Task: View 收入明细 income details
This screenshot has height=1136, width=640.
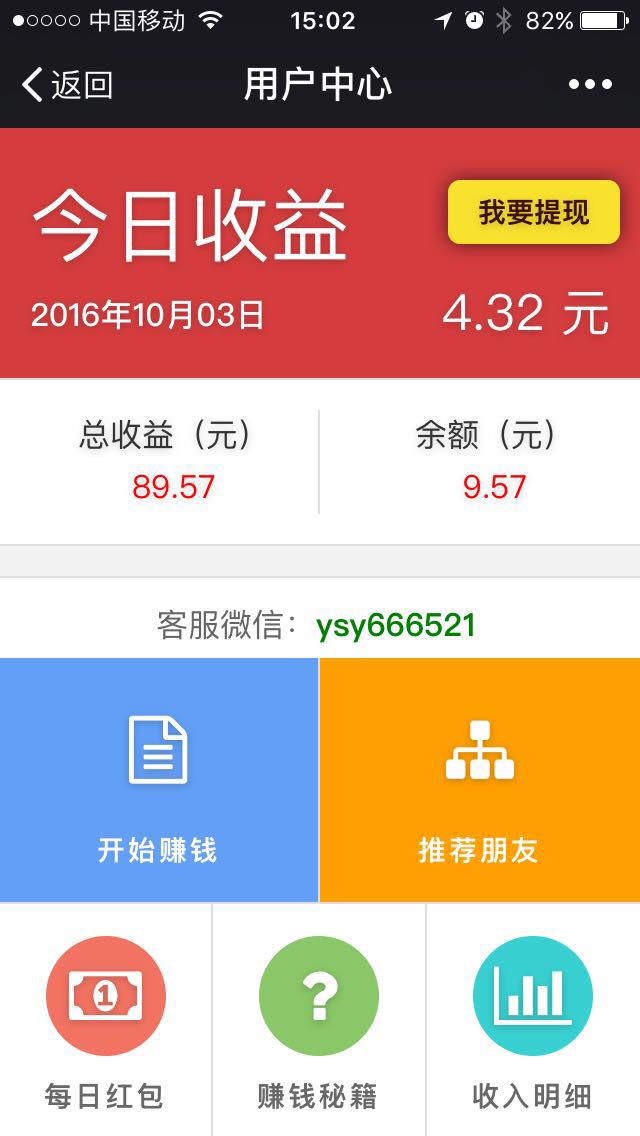Action: [x=533, y=1020]
